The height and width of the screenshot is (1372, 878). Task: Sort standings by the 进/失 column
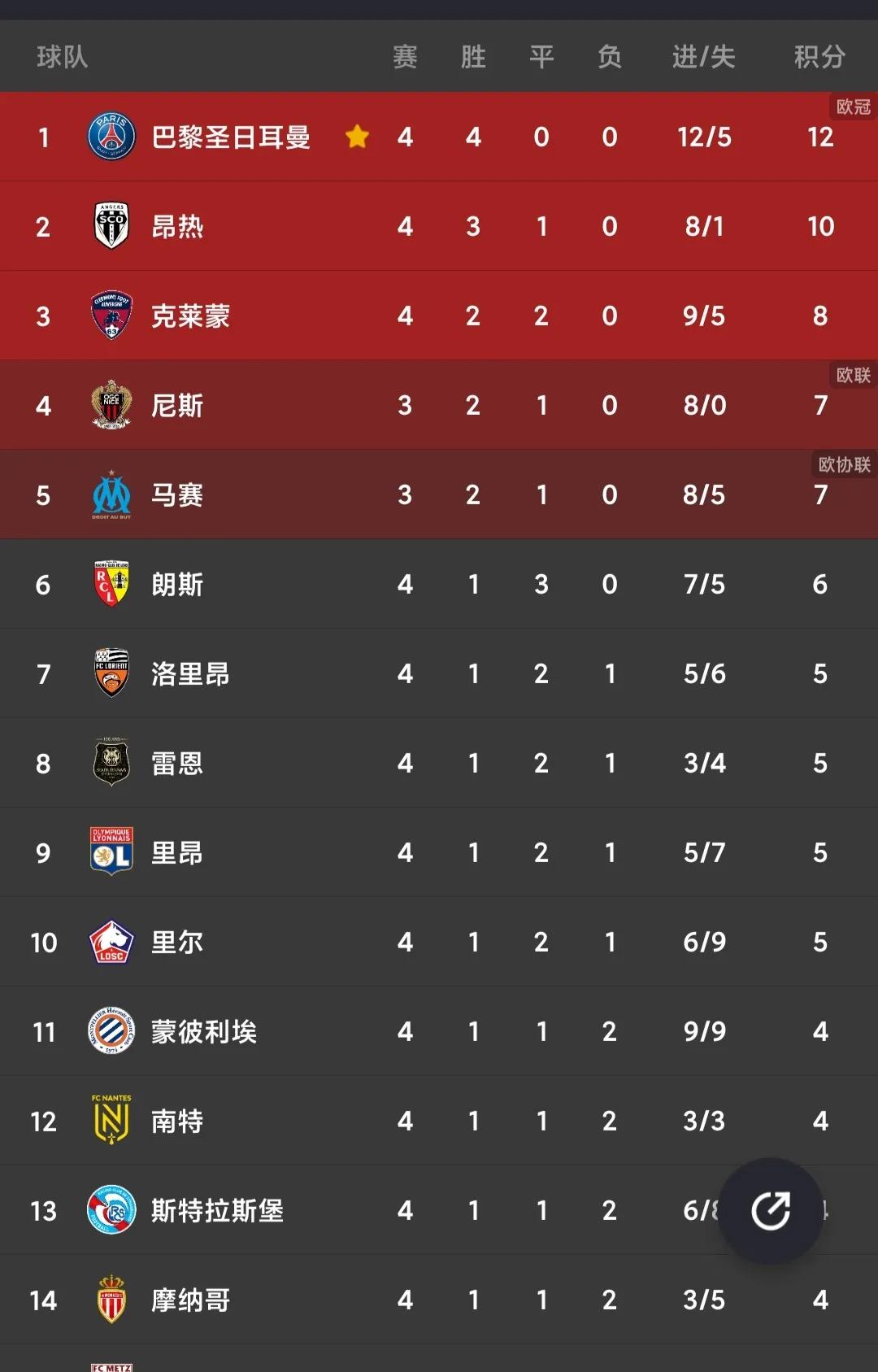(702, 57)
